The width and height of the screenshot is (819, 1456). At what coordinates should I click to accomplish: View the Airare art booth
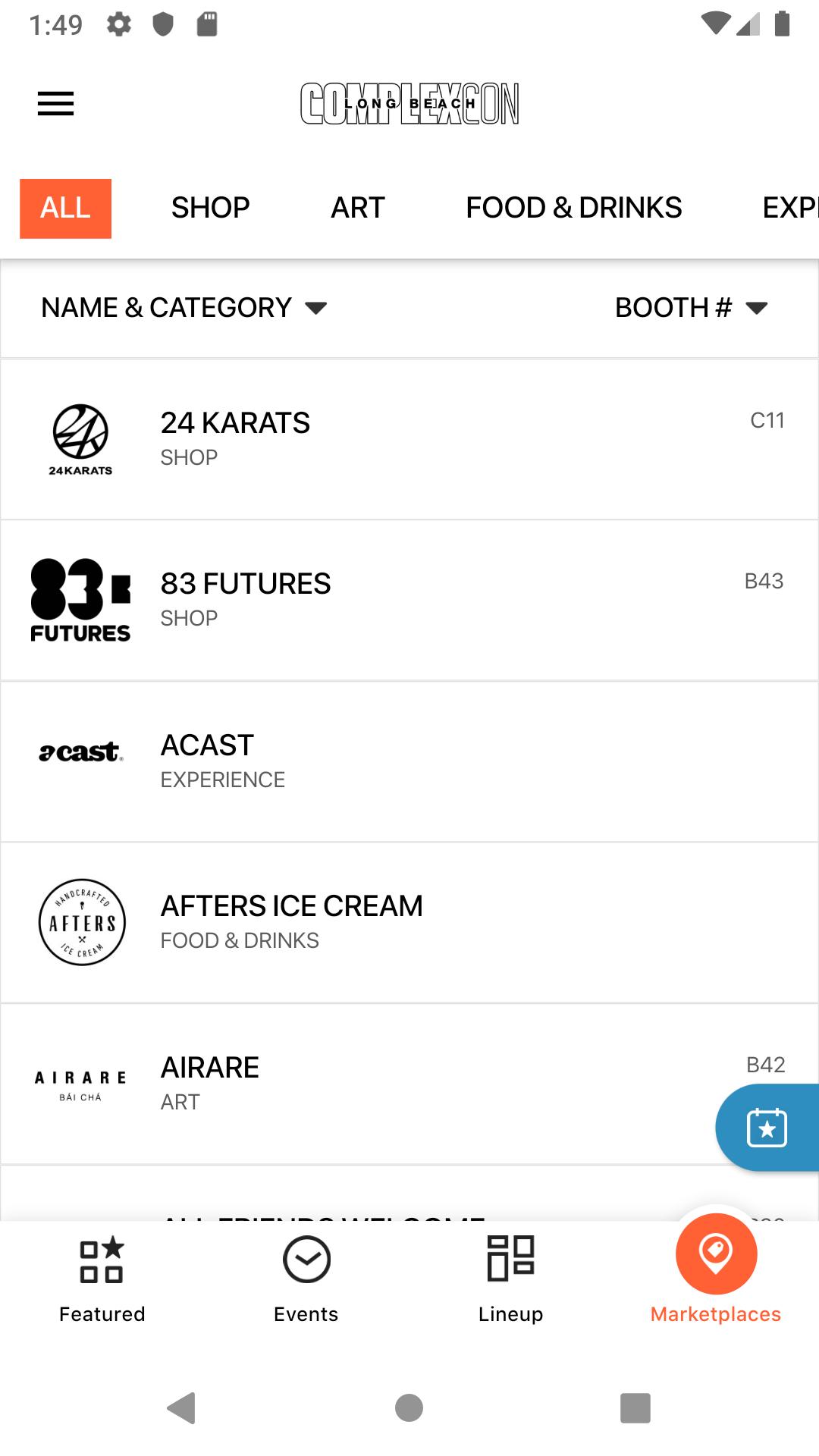(409, 1083)
